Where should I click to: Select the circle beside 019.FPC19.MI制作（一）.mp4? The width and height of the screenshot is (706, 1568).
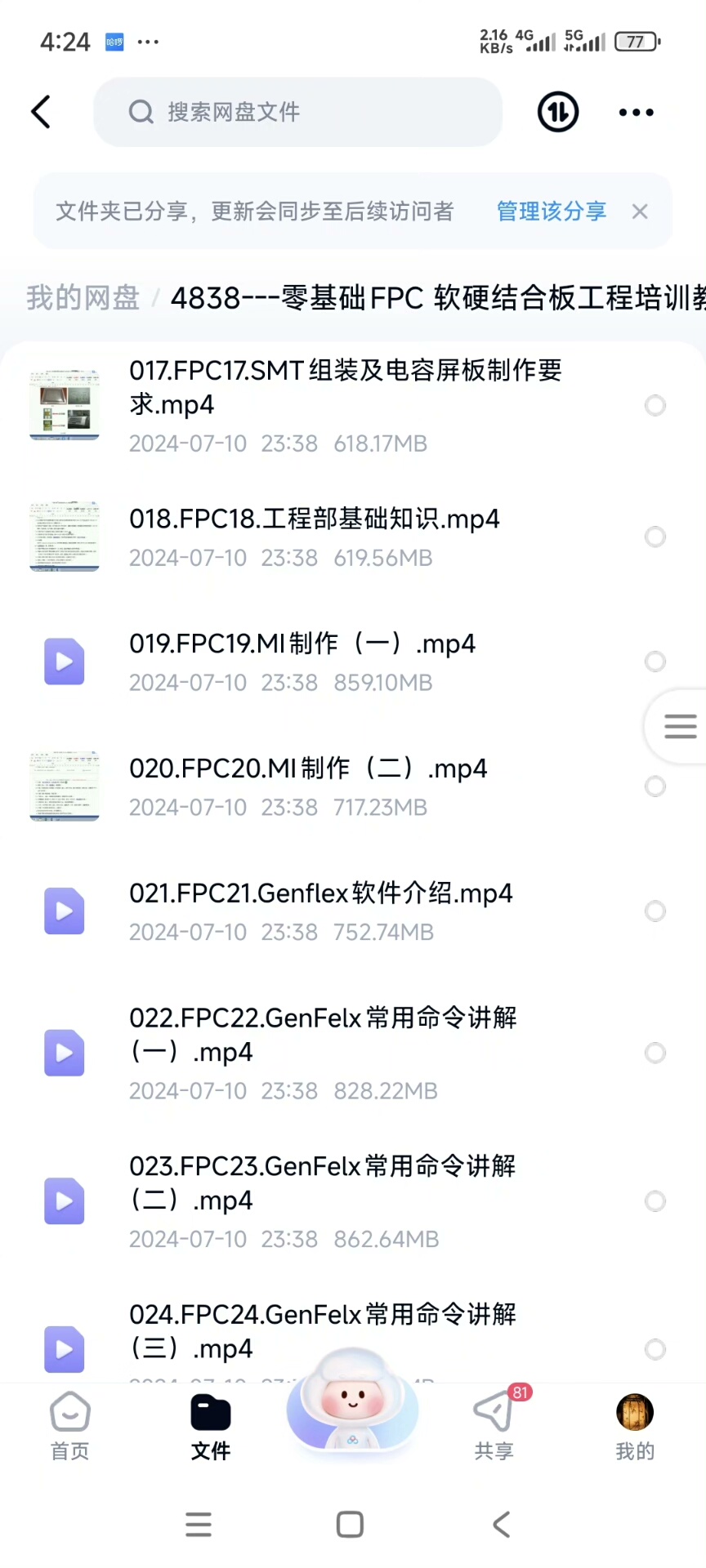655,661
